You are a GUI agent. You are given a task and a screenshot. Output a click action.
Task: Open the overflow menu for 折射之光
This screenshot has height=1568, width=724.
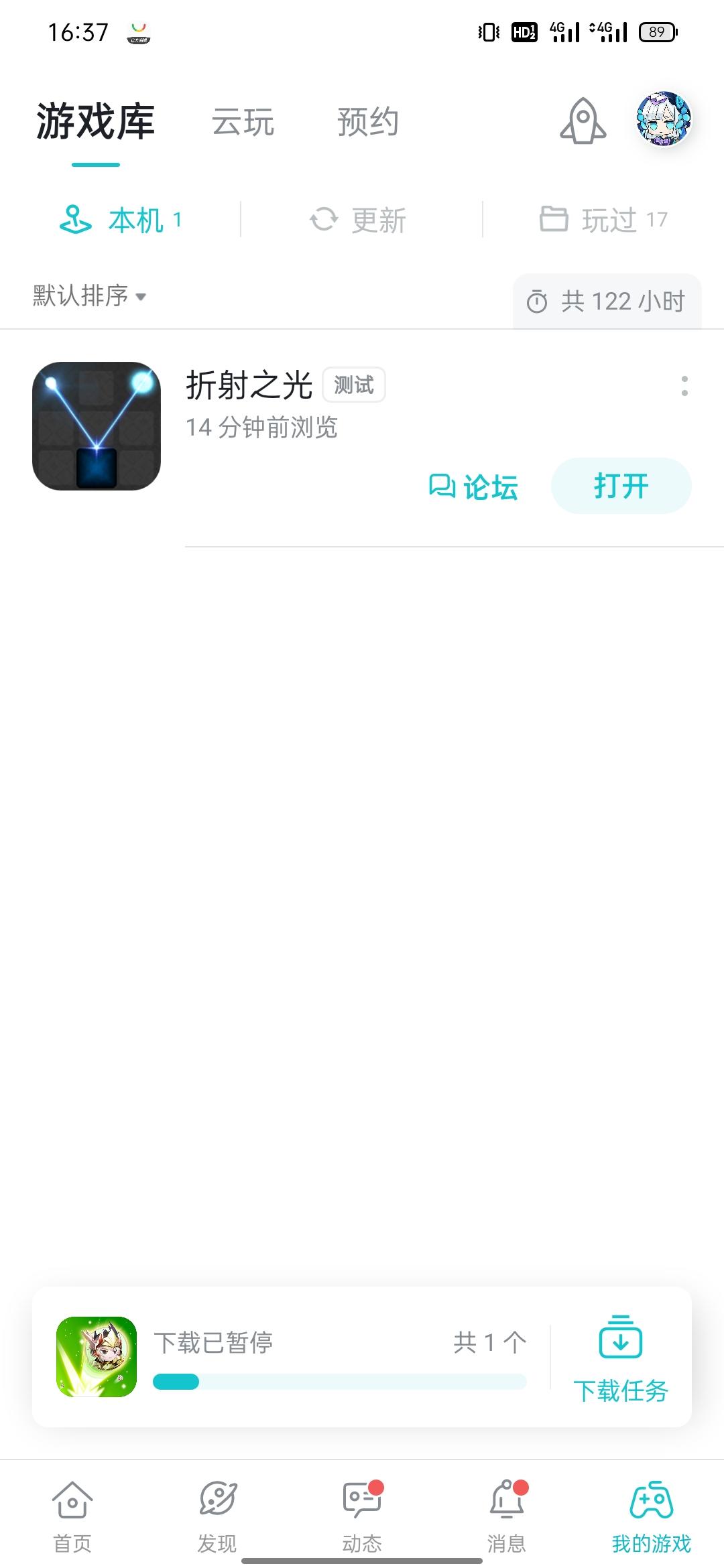684,385
